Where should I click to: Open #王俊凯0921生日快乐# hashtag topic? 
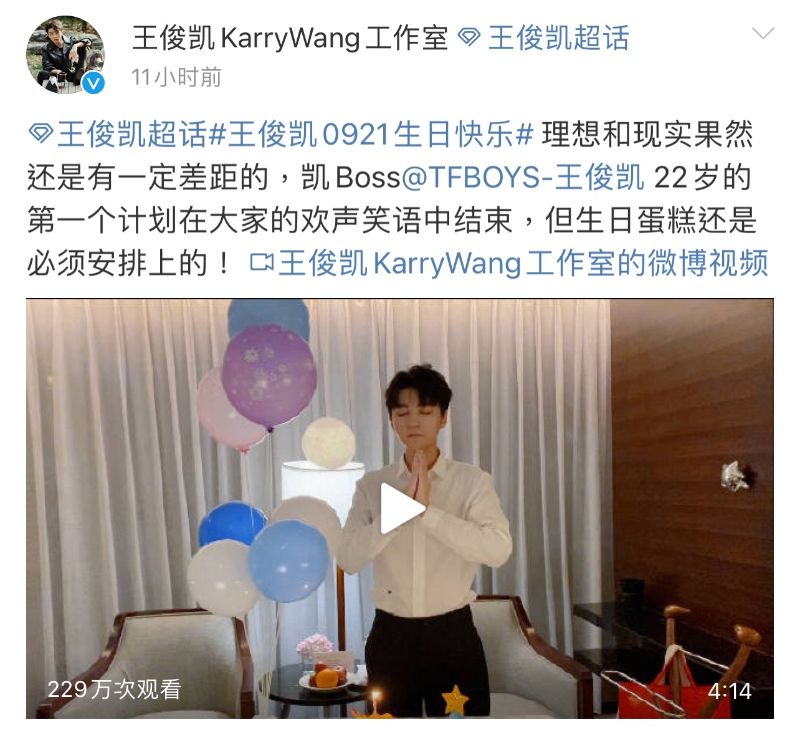click(x=385, y=133)
